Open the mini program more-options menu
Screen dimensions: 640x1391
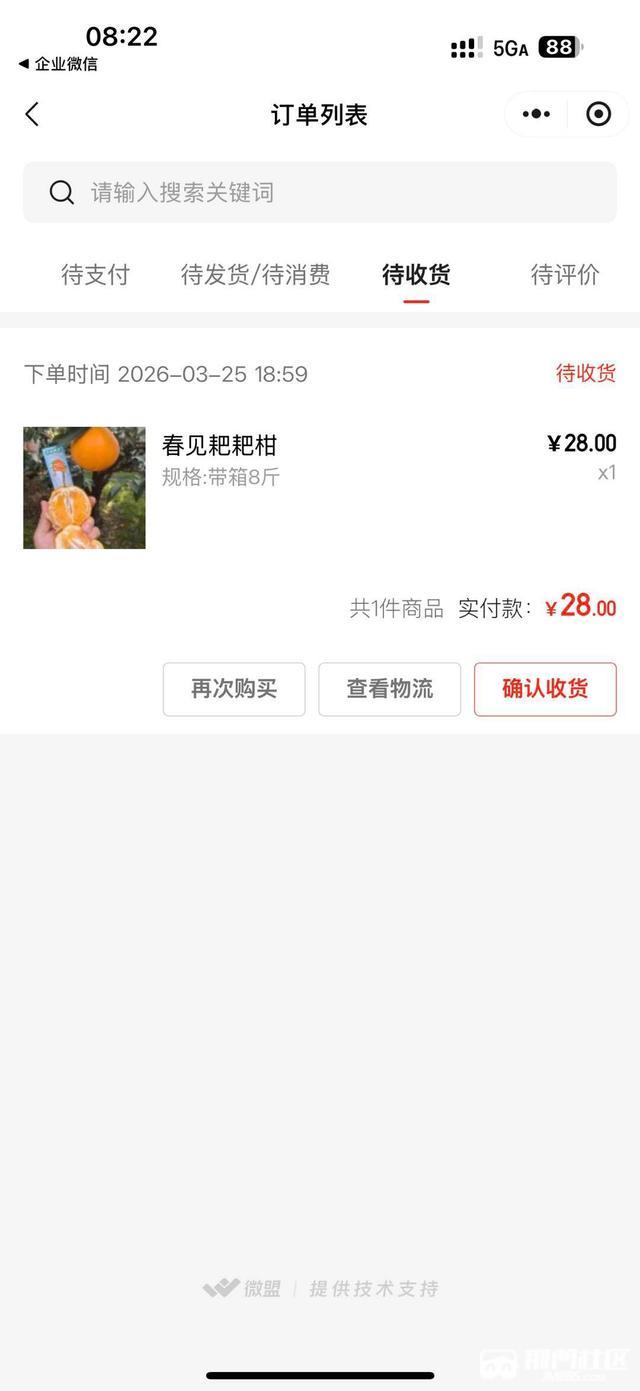point(537,114)
